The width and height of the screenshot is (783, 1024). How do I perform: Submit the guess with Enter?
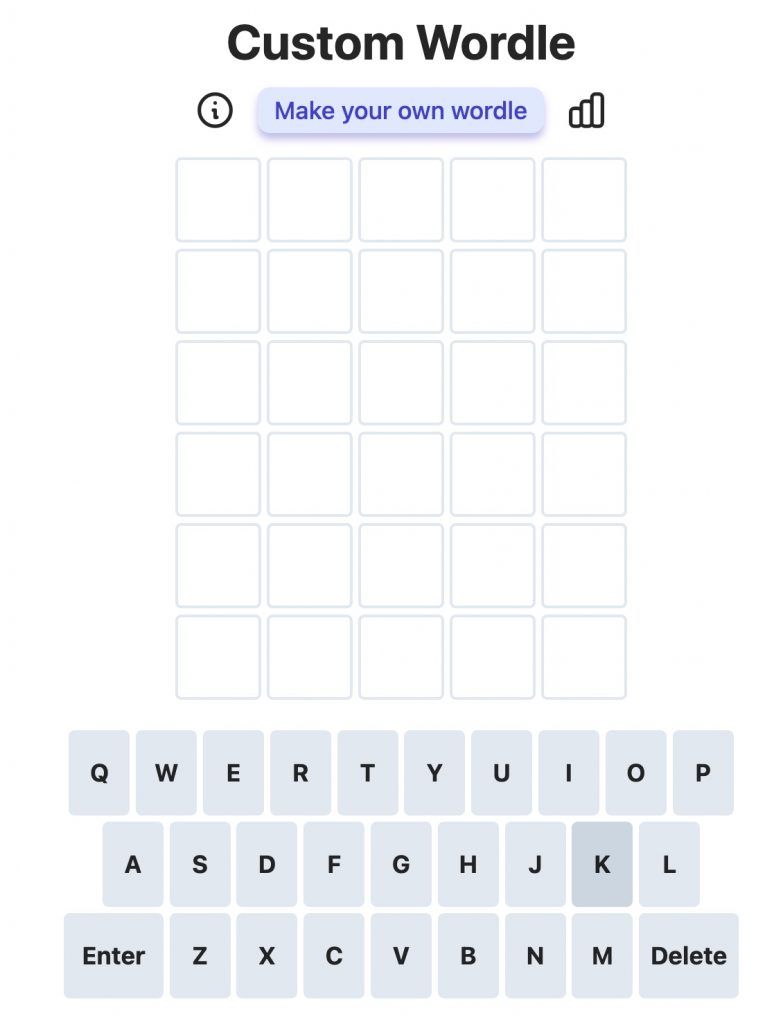coord(114,956)
